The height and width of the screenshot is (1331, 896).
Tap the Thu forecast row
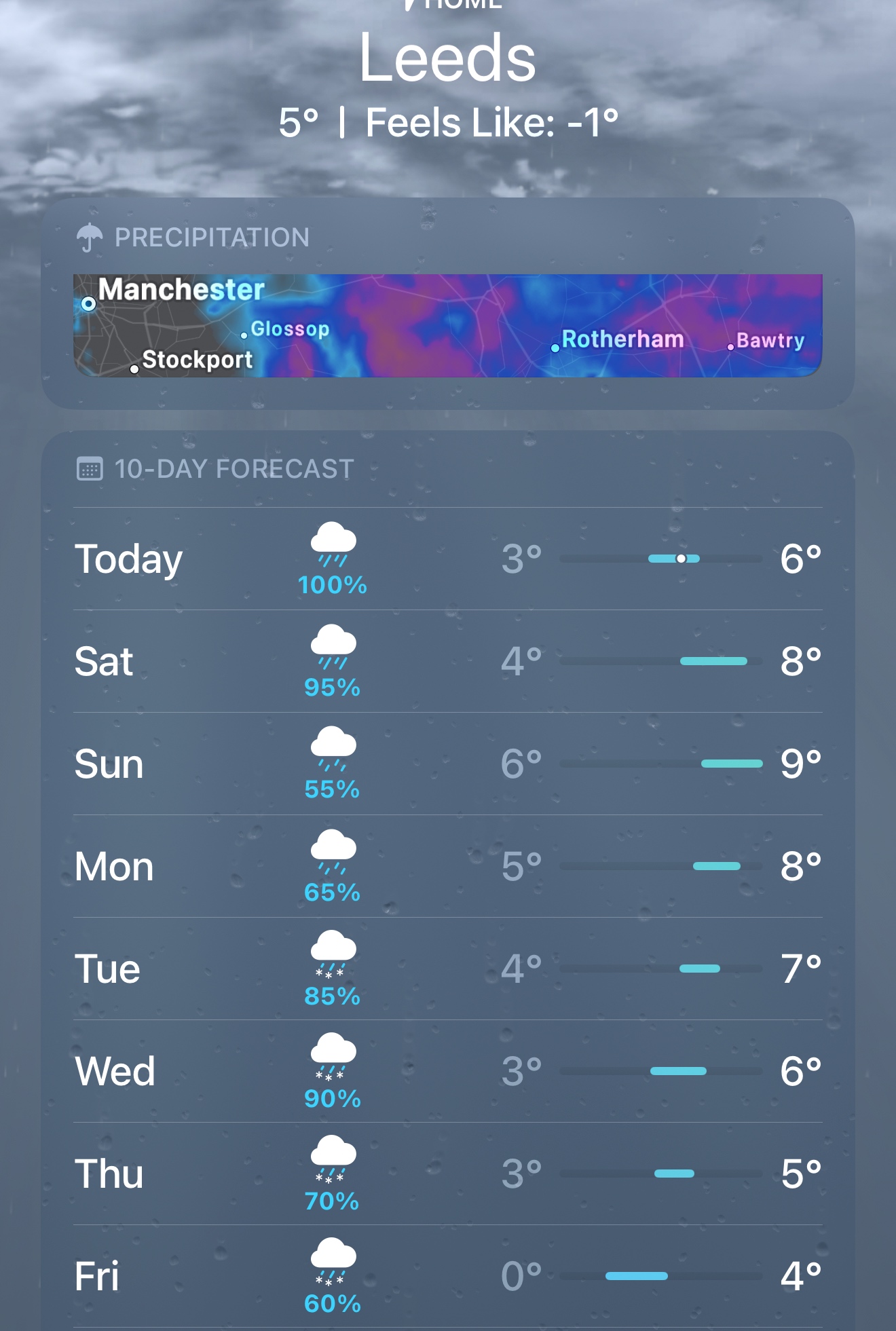[447, 1174]
